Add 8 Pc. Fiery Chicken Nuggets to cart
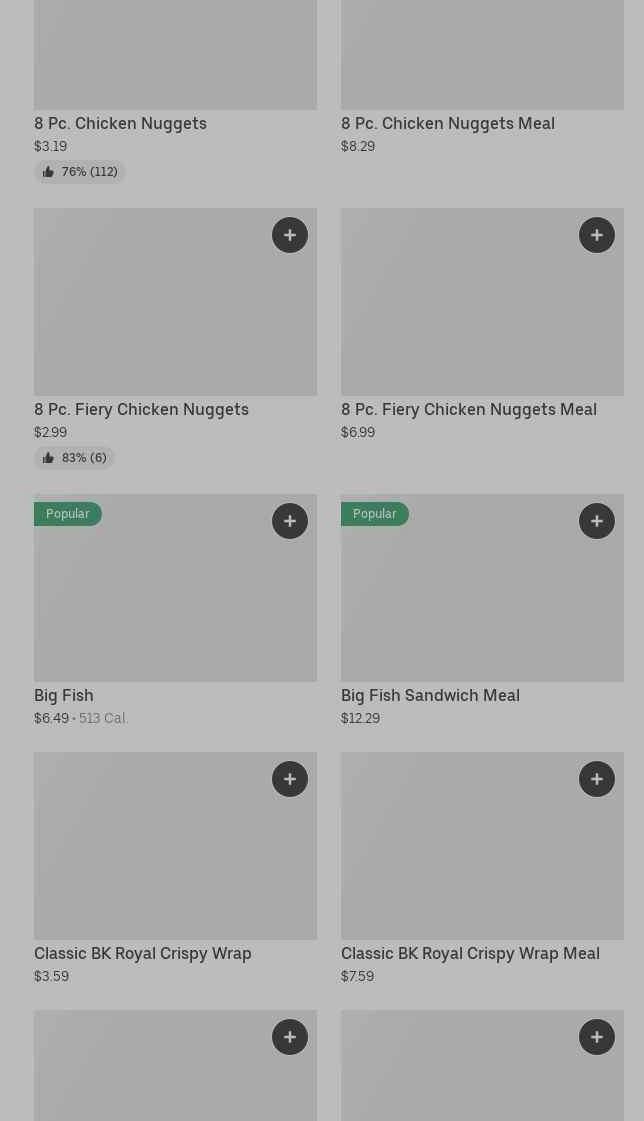 (x=290, y=235)
